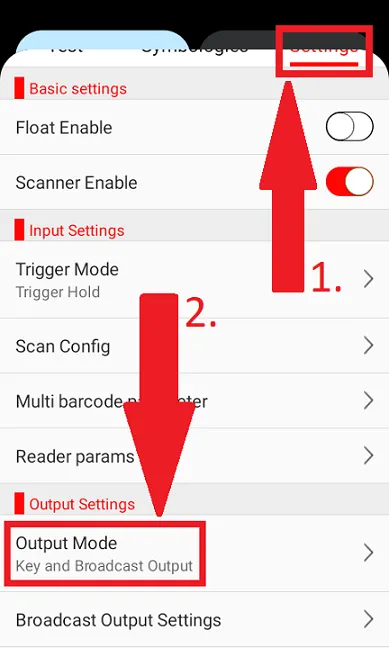Image resolution: width=389 pixels, height=648 pixels.
Task: Turn on Float Enable
Action: 349,126
